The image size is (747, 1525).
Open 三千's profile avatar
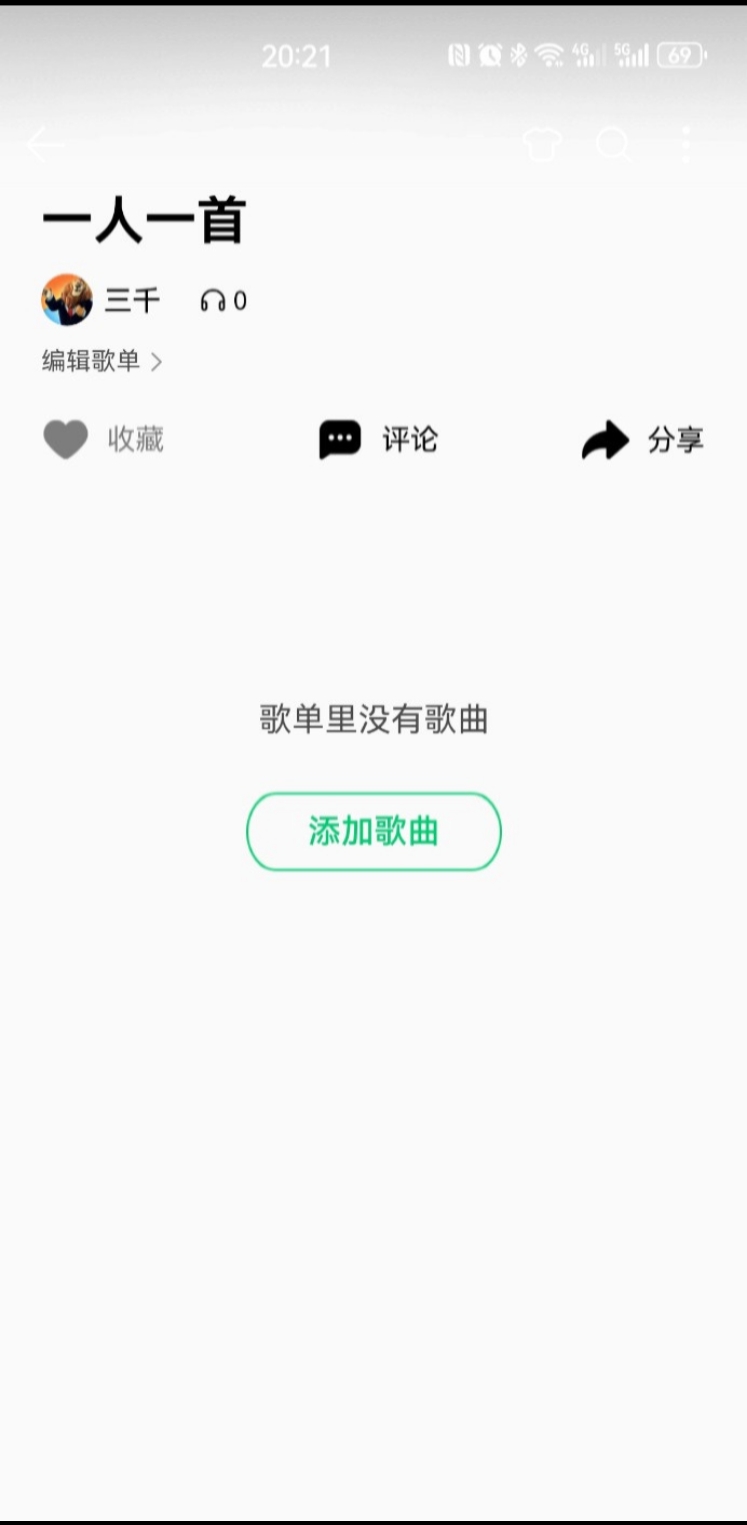(67, 300)
